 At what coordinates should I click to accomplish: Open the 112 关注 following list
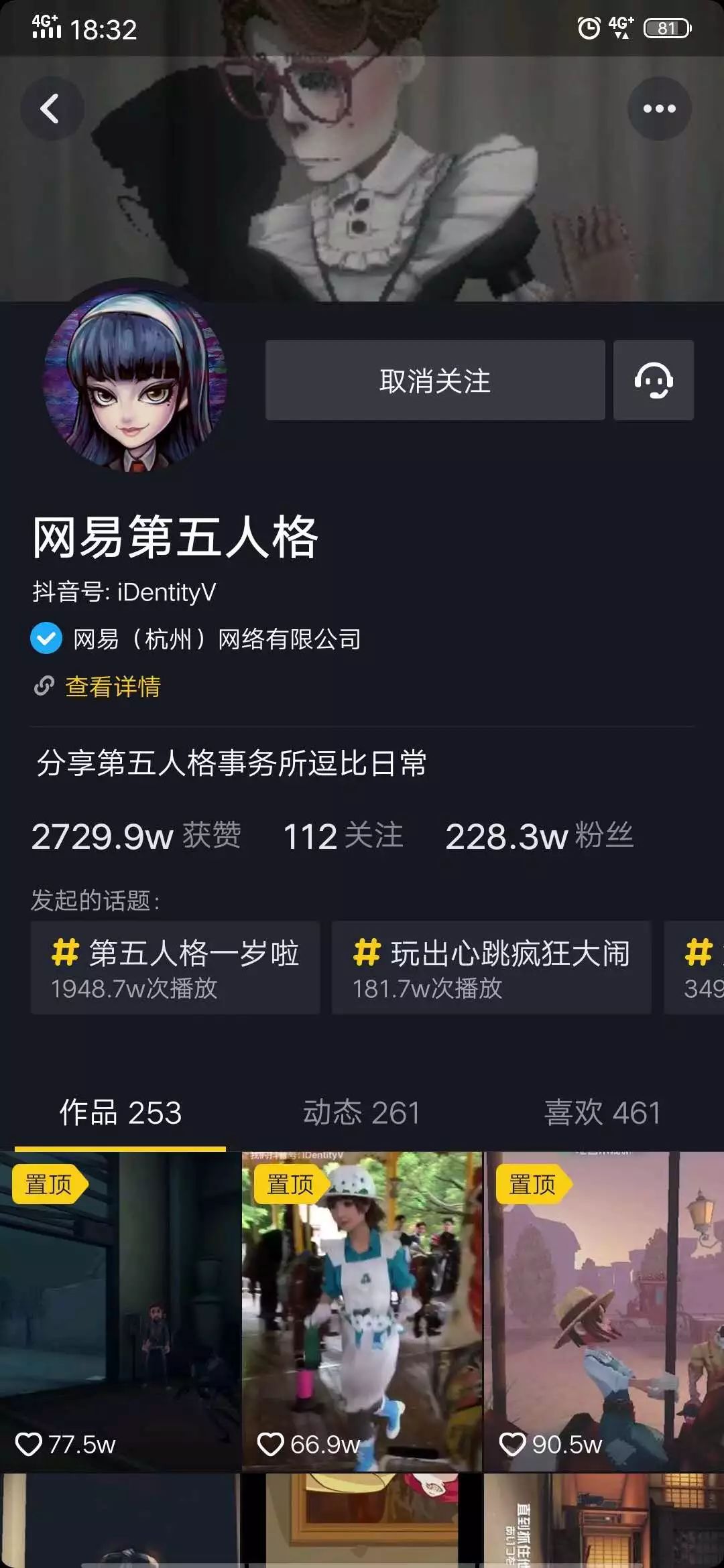tap(343, 836)
